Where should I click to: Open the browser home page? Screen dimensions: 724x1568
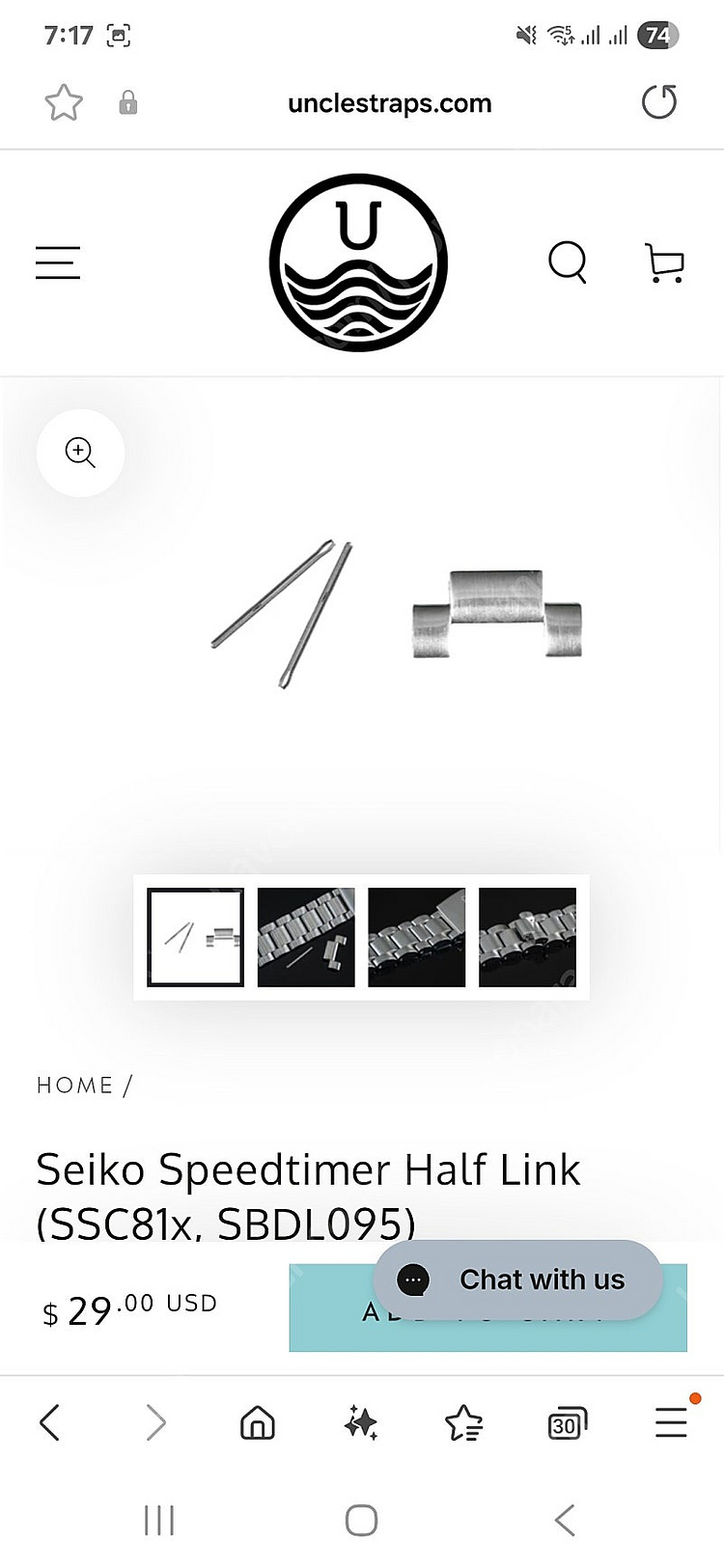click(258, 1422)
